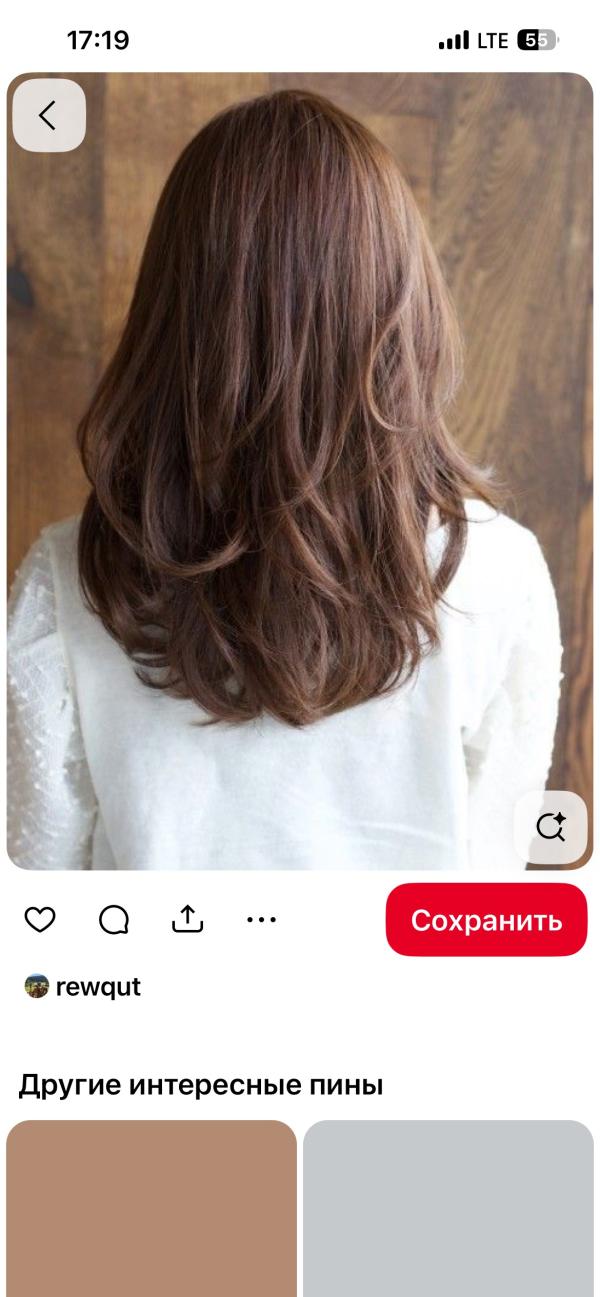The width and height of the screenshot is (600, 1297).
Task: Open the beige related pin tile
Action: [x=151, y=1208]
